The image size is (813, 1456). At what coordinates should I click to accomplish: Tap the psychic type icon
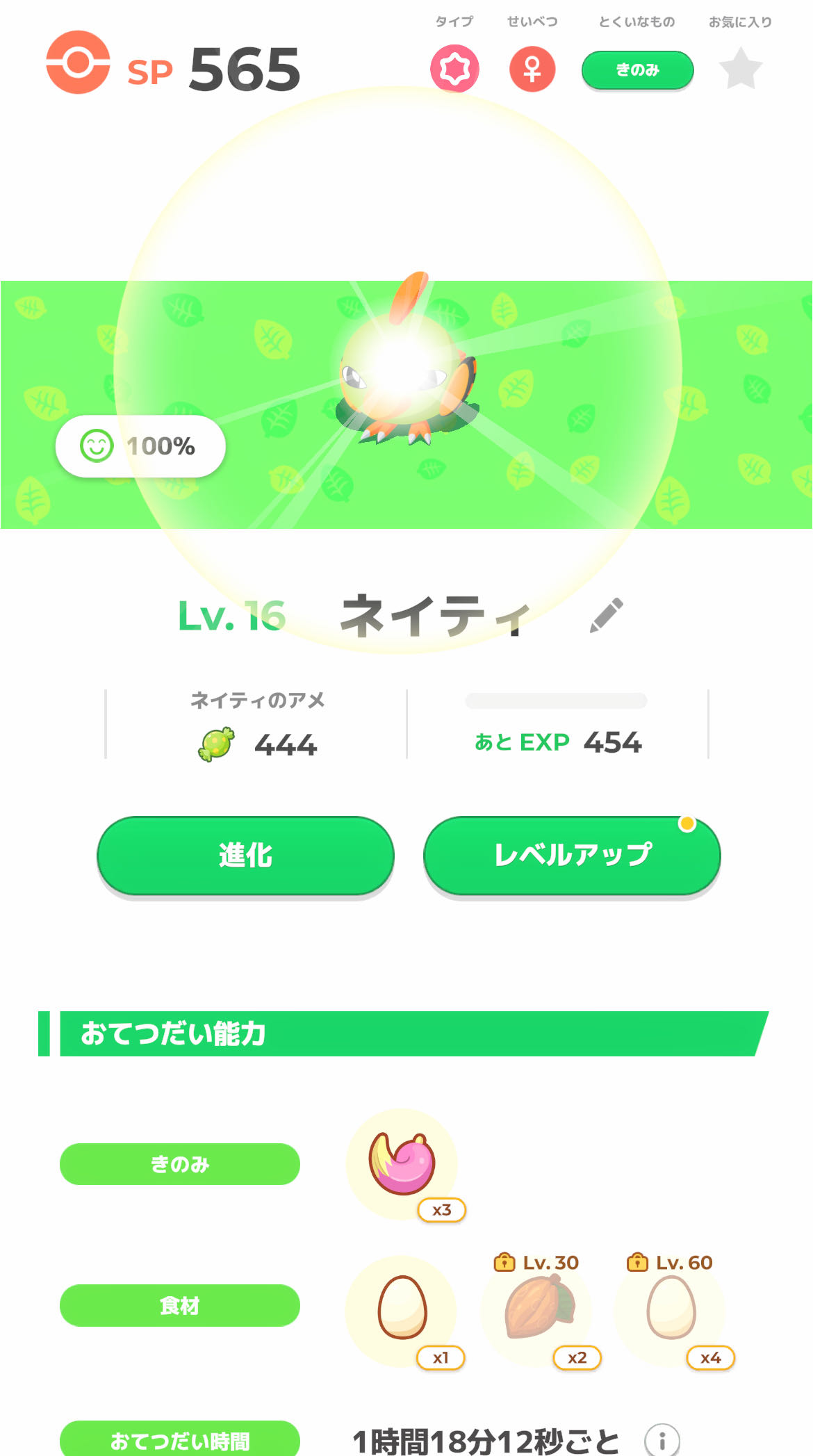pos(454,69)
